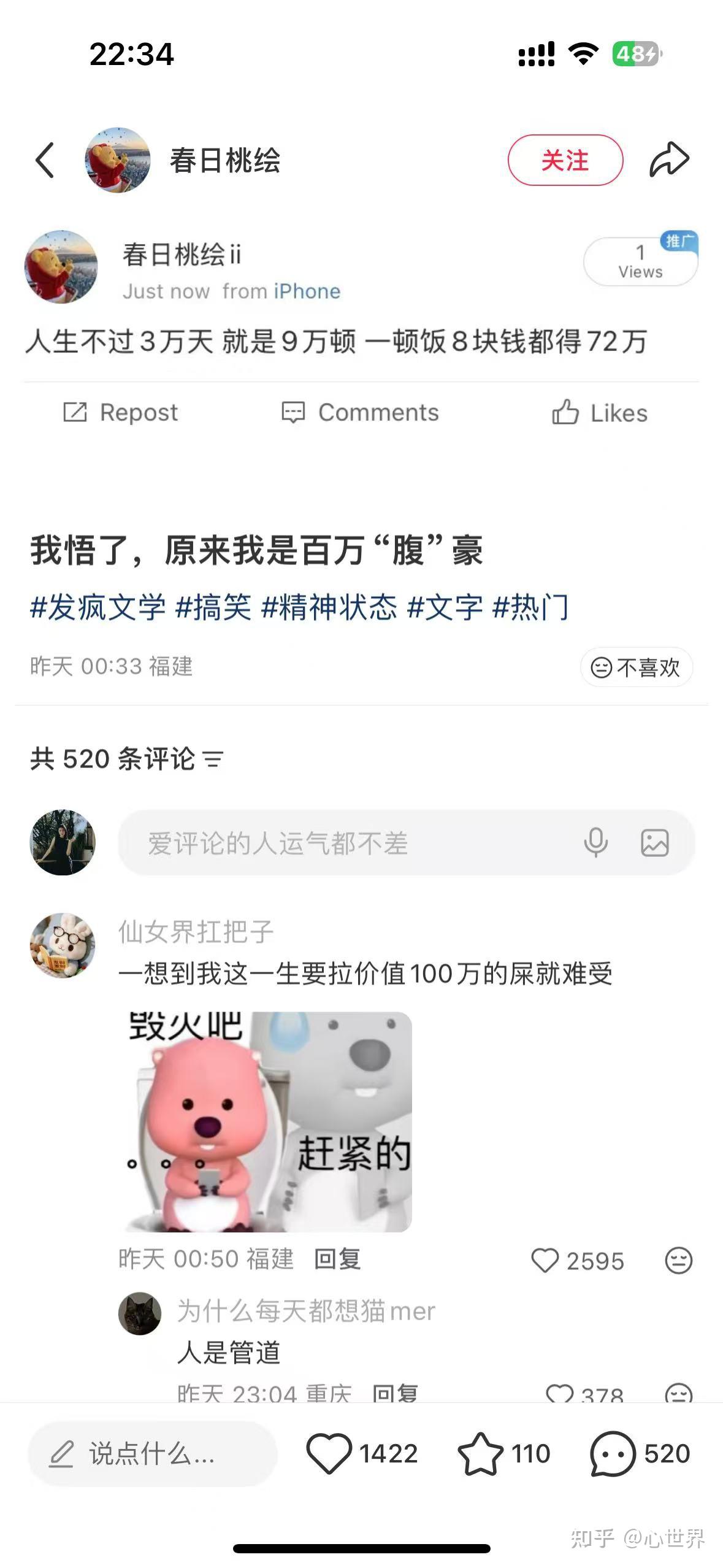Open the #热门 hashtag
This screenshot has width=723, height=1568.
[530, 607]
